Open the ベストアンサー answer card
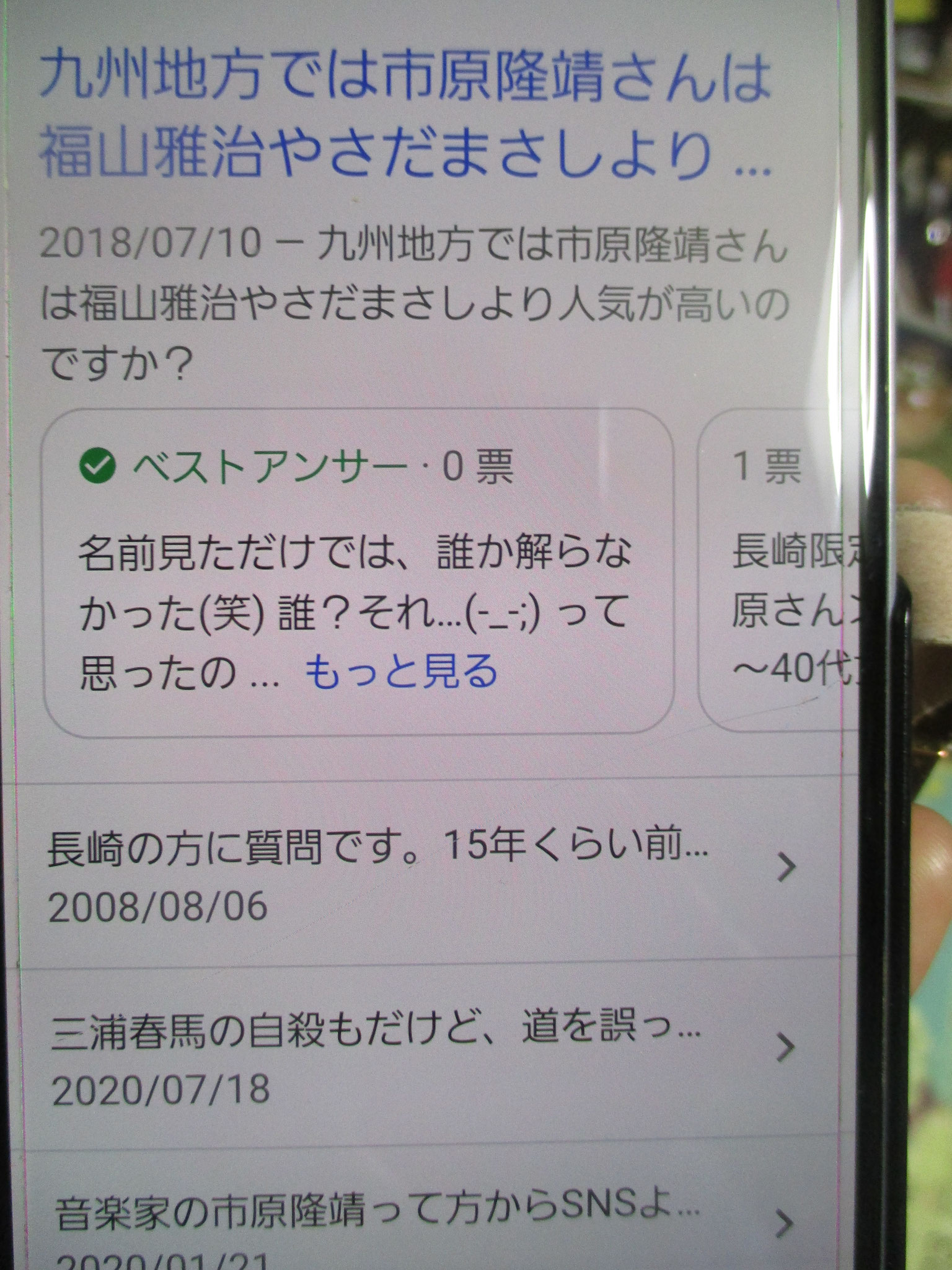This screenshot has width=952, height=1270. tap(357, 571)
